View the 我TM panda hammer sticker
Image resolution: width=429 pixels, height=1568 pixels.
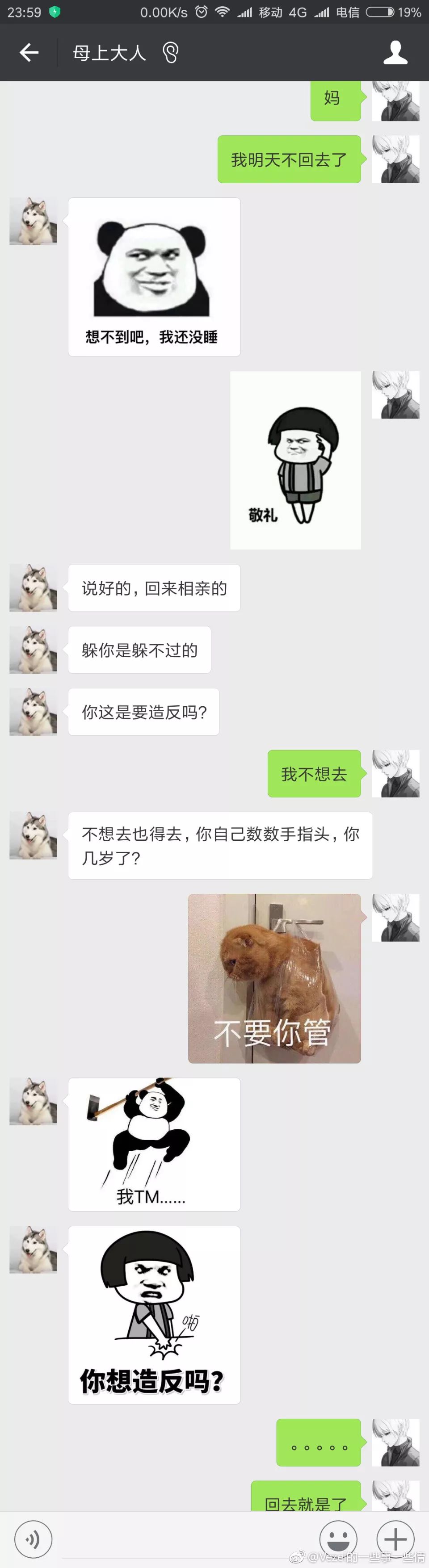[154, 1144]
